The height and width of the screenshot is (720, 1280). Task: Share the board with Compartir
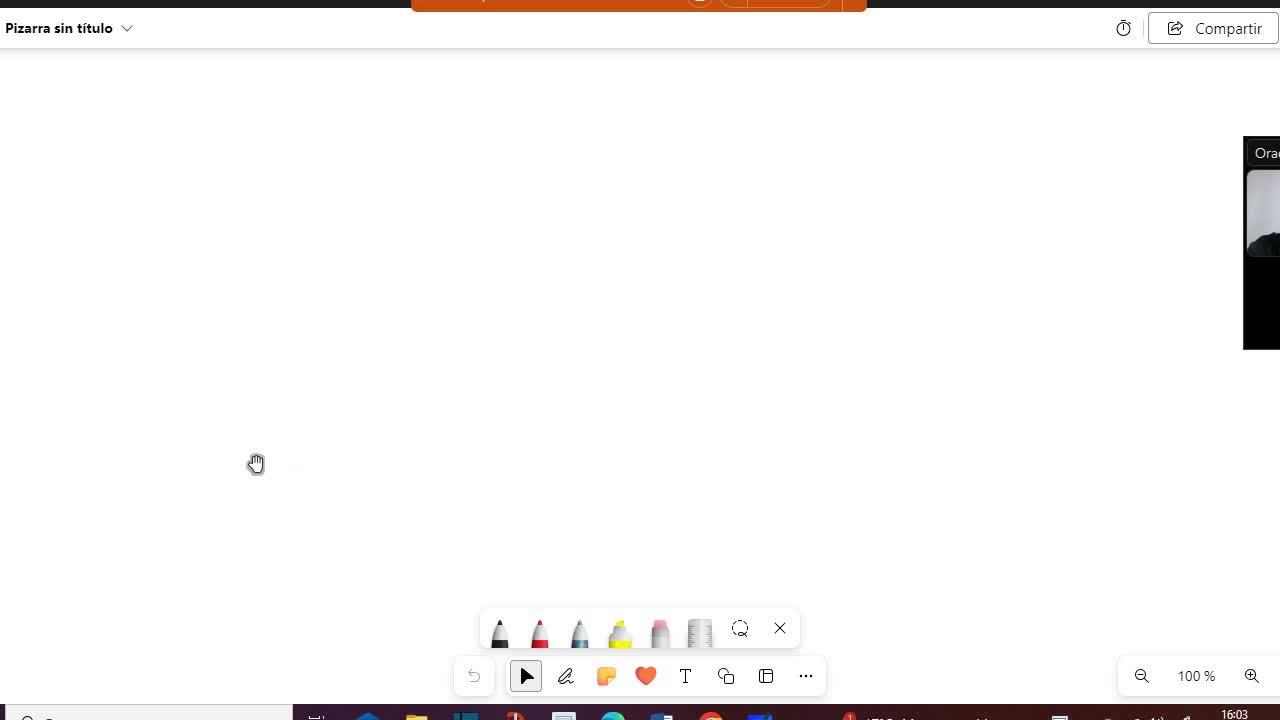point(1213,28)
